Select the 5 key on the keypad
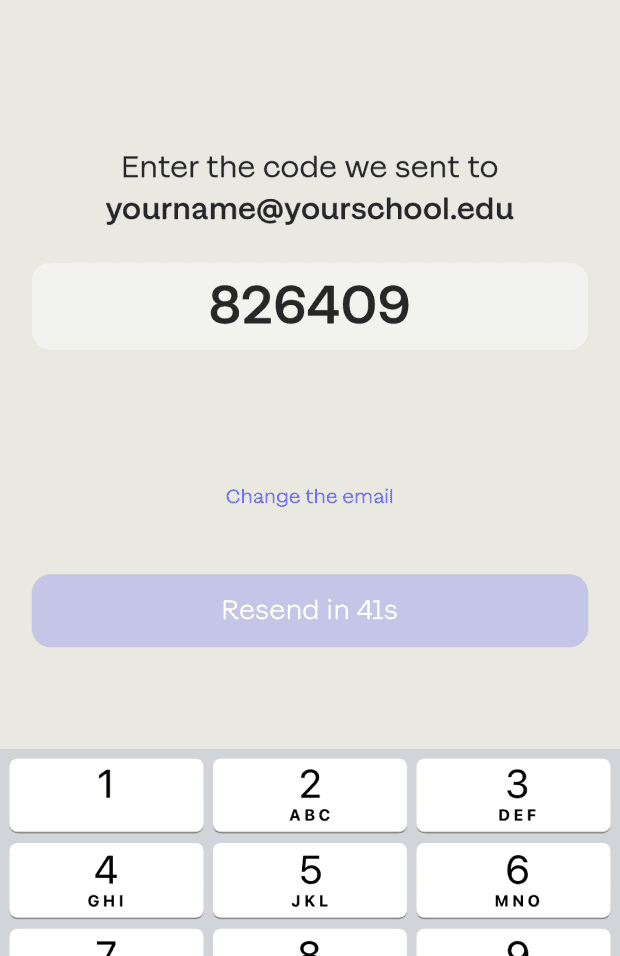 310,879
